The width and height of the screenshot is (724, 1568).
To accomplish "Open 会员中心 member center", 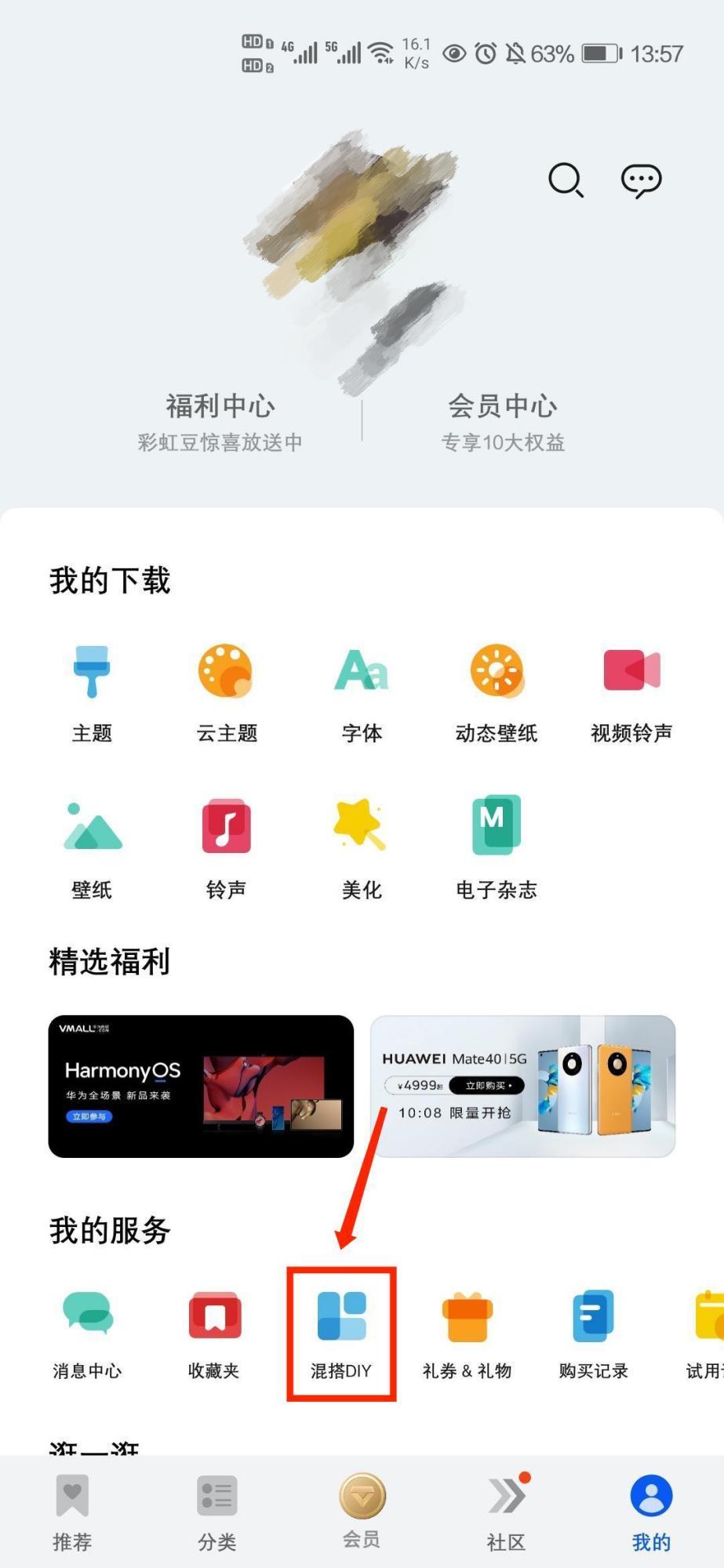I will [x=503, y=422].
